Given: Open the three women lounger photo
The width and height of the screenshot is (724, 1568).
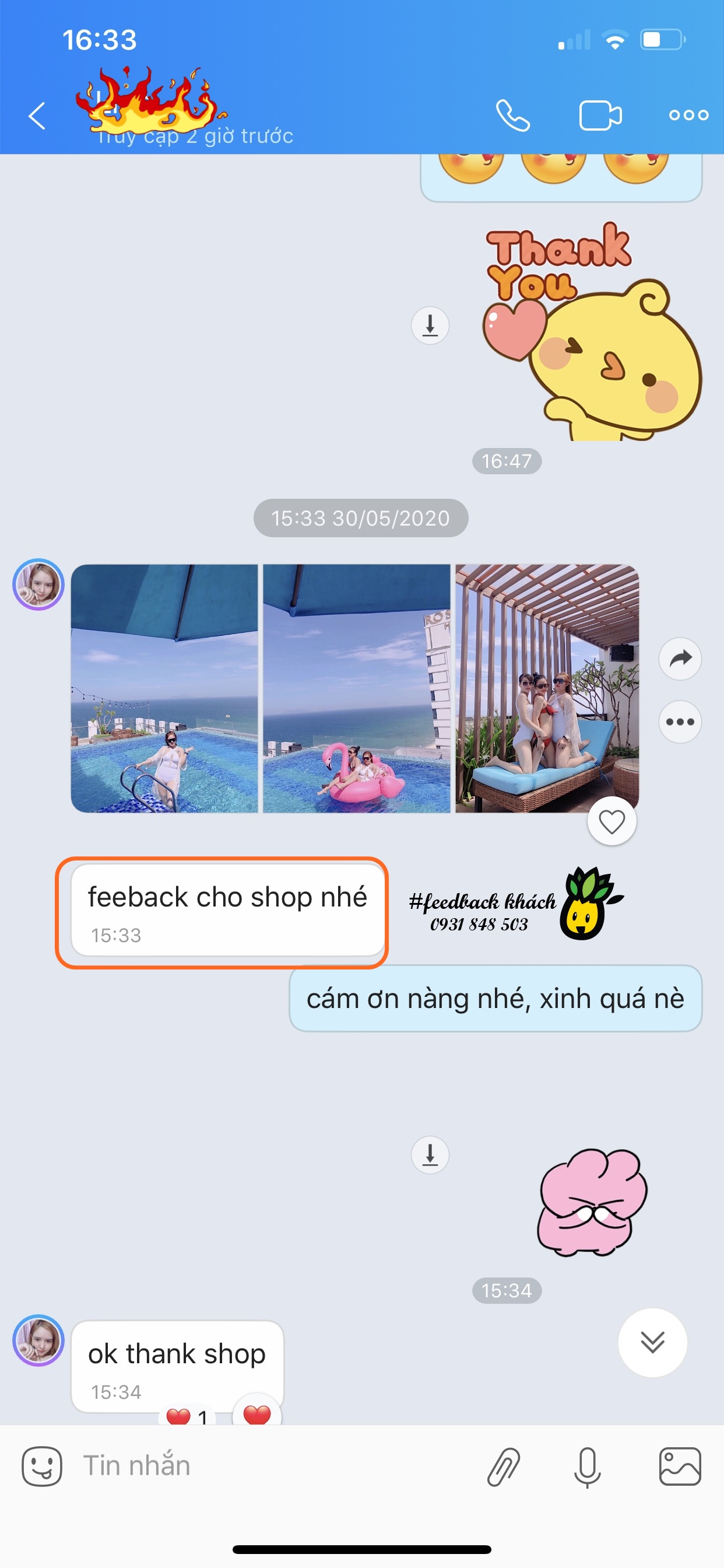Looking at the screenshot, I should [x=547, y=688].
